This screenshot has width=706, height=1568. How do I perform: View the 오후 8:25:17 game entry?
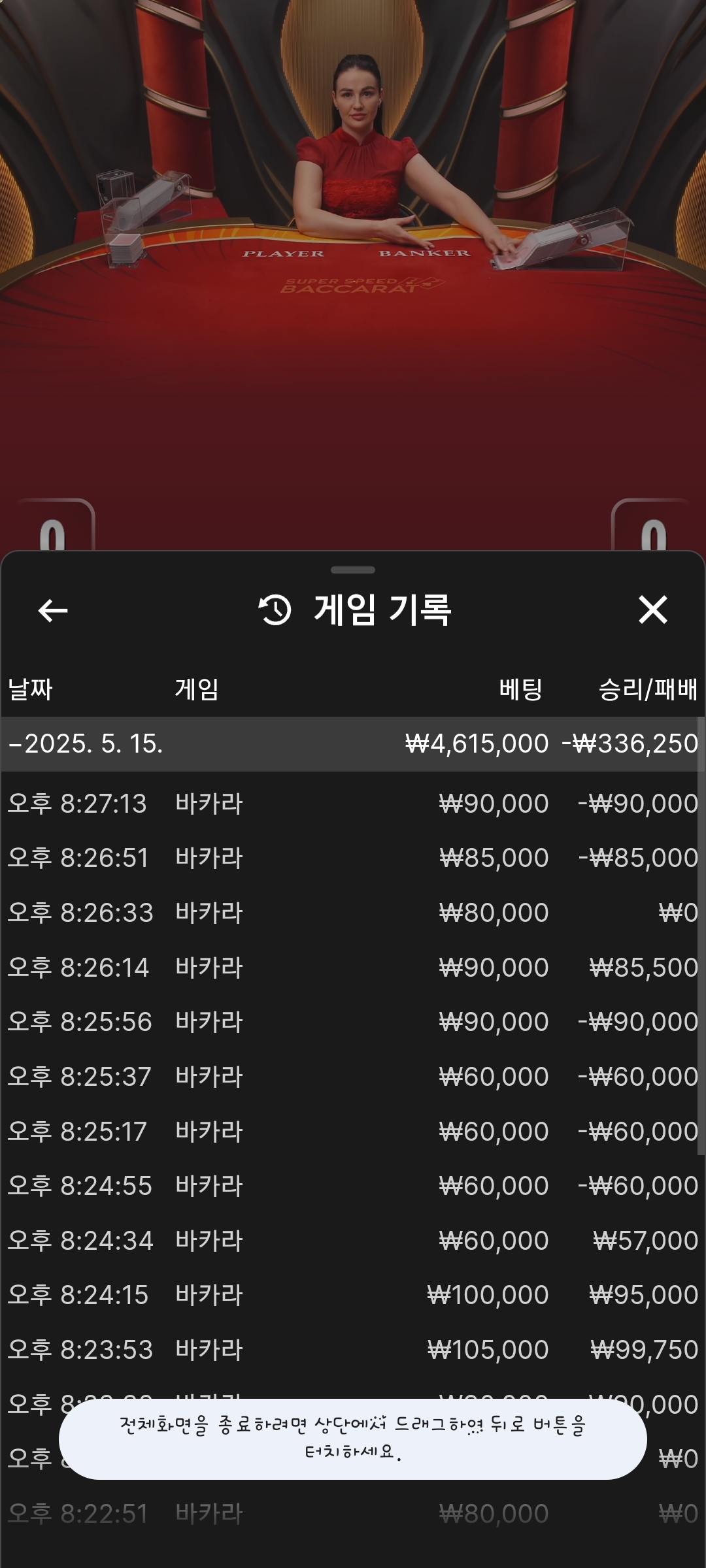click(353, 1132)
